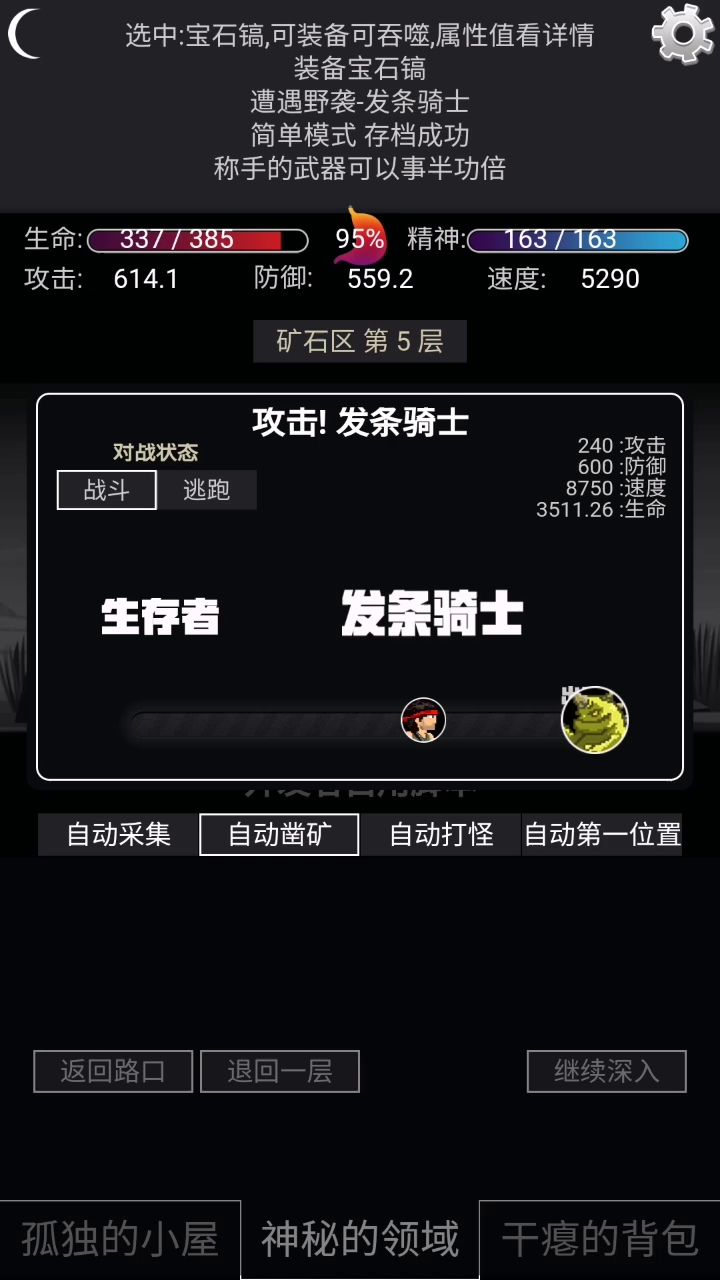The width and height of the screenshot is (720, 1280).
Task: Enable 自动采集 auto gathering
Action: click(x=119, y=834)
